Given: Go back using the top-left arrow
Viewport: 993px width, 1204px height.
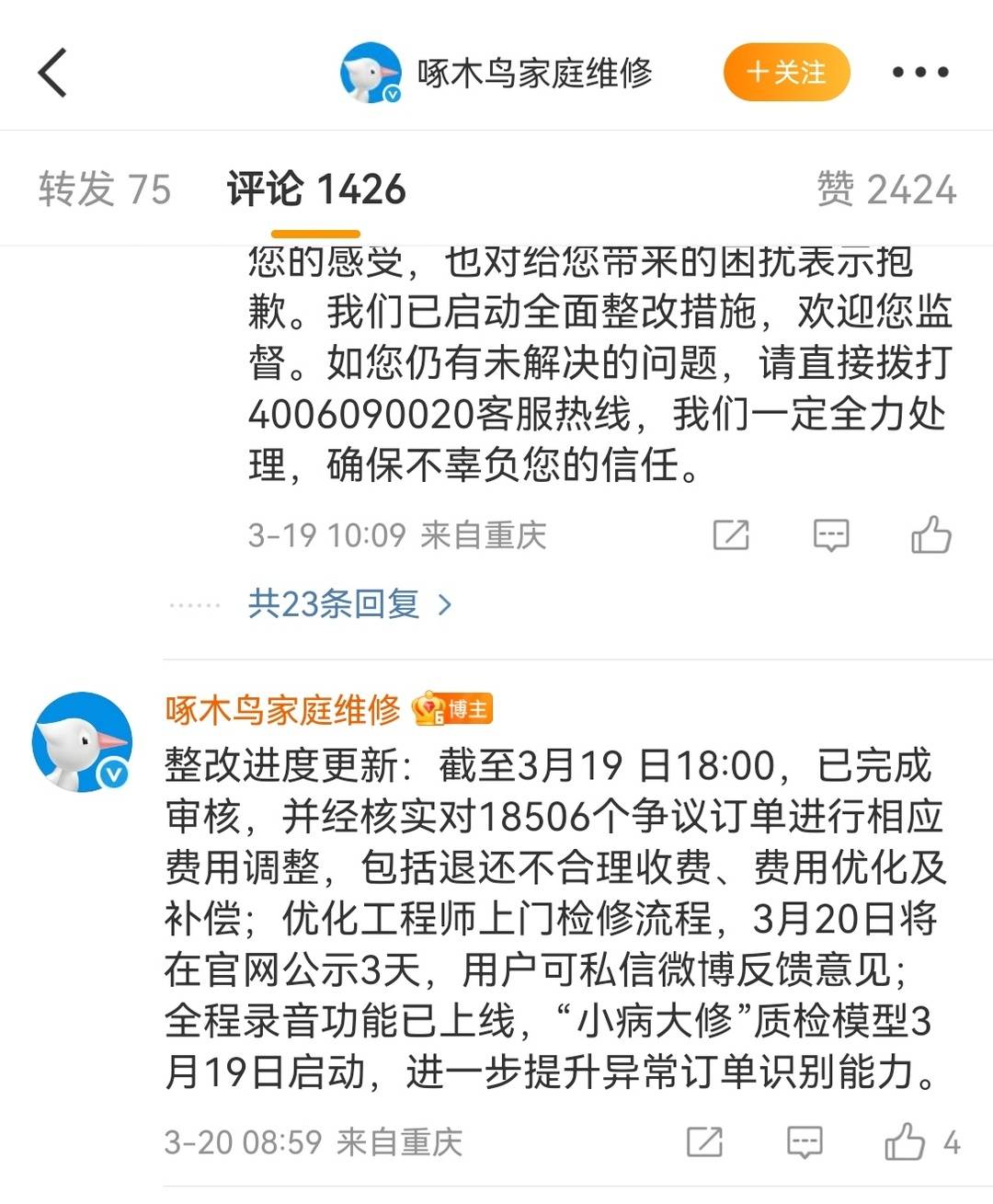Looking at the screenshot, I should (53, 73).
